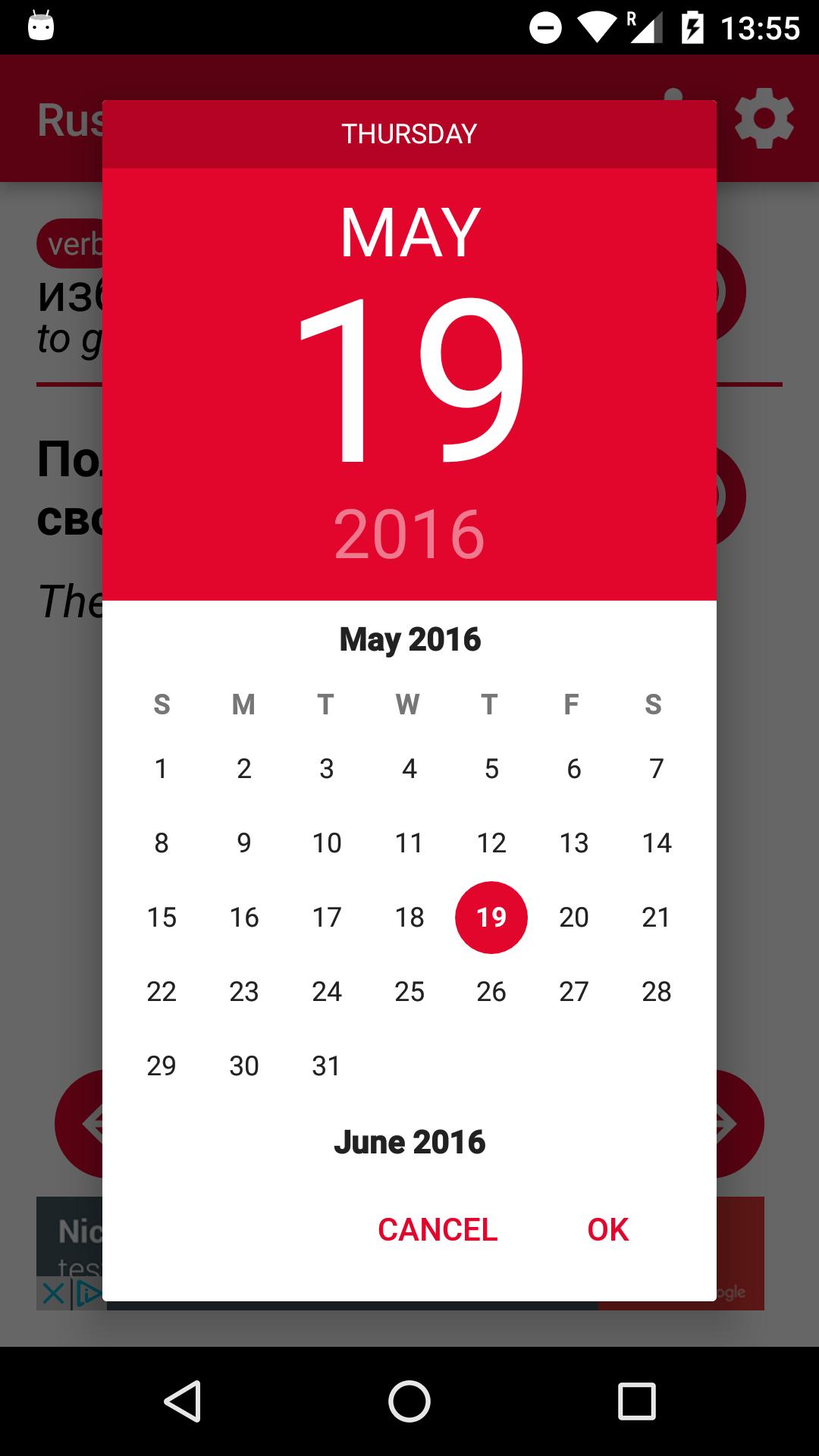
Task: Confirm the date with OK
Action: coord(607,1230)
